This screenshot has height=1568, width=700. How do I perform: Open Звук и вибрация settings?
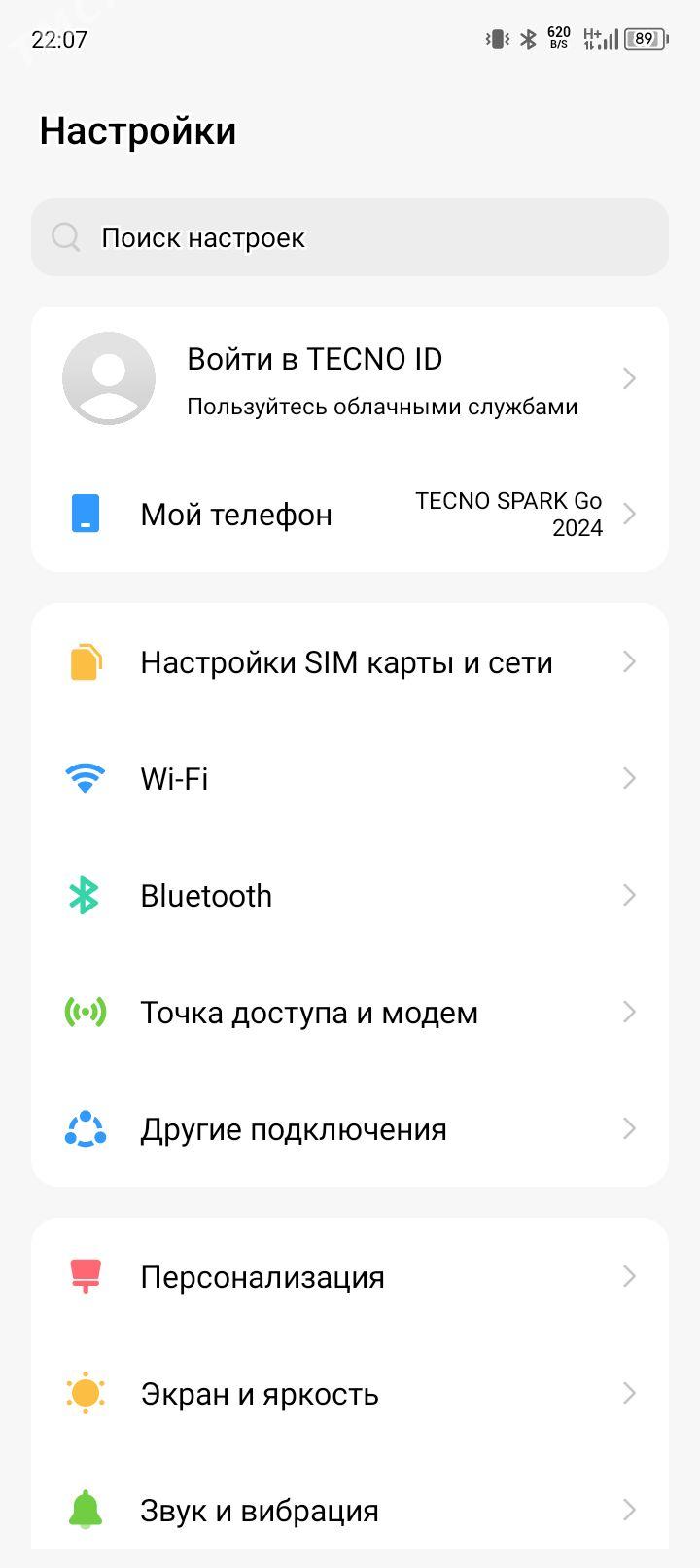350,1511
